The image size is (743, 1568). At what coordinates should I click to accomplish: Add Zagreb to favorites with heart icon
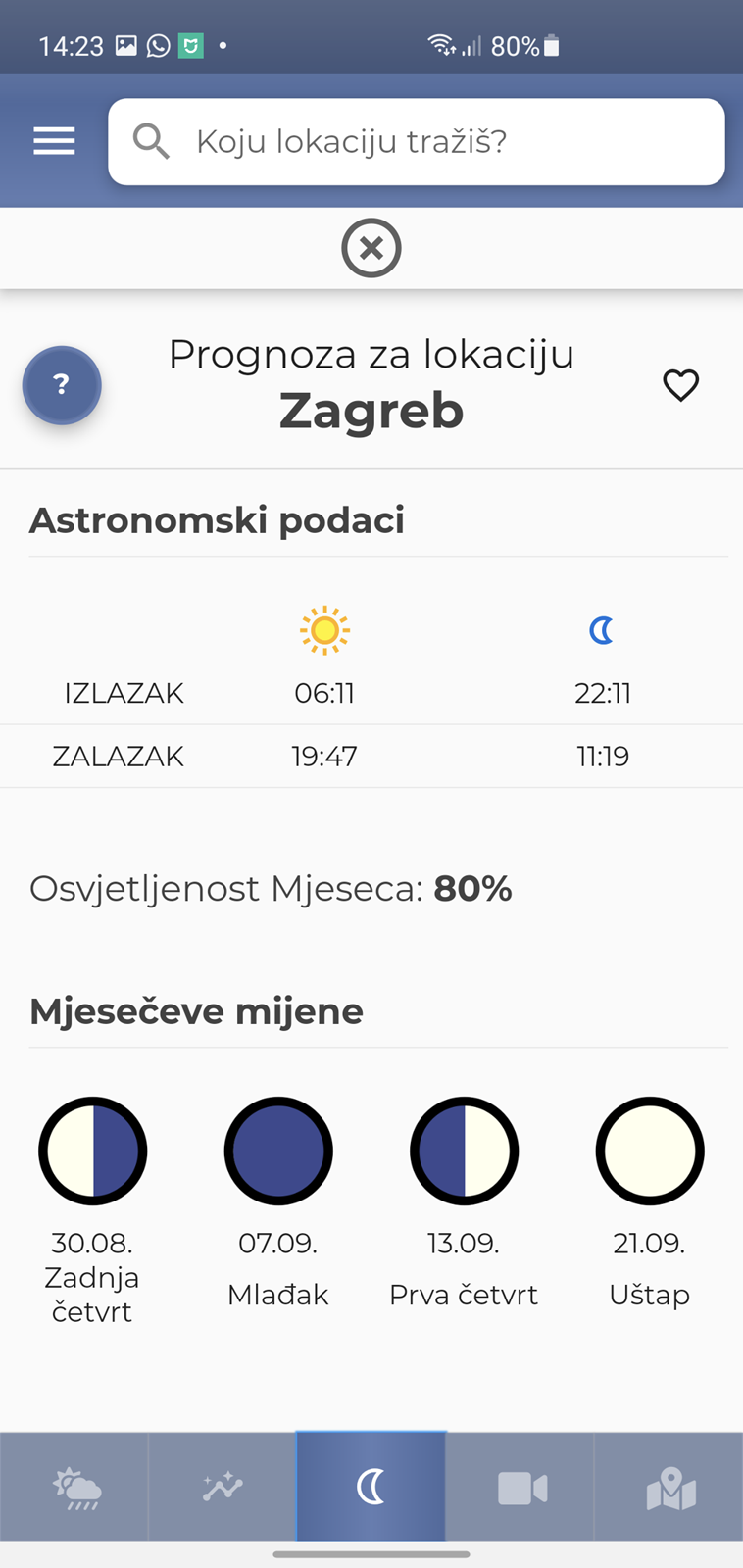point(680,385)
